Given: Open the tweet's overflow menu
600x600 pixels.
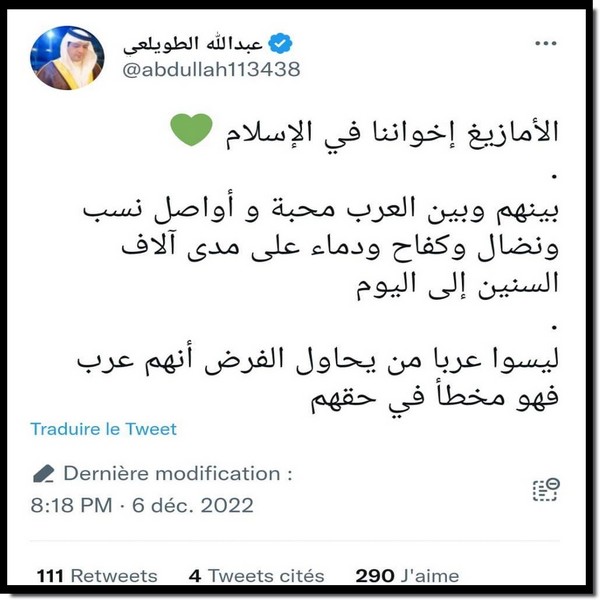Looking at the screenshot, I should point(547,45).
